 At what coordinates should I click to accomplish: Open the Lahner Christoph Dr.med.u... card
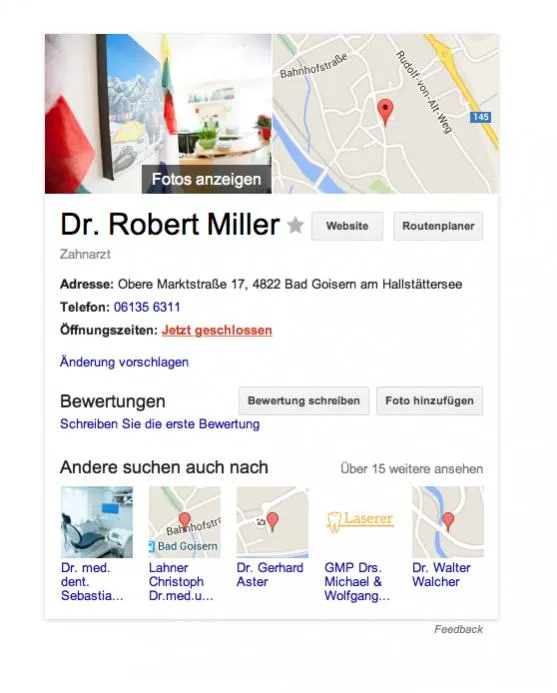click(184, 544)
